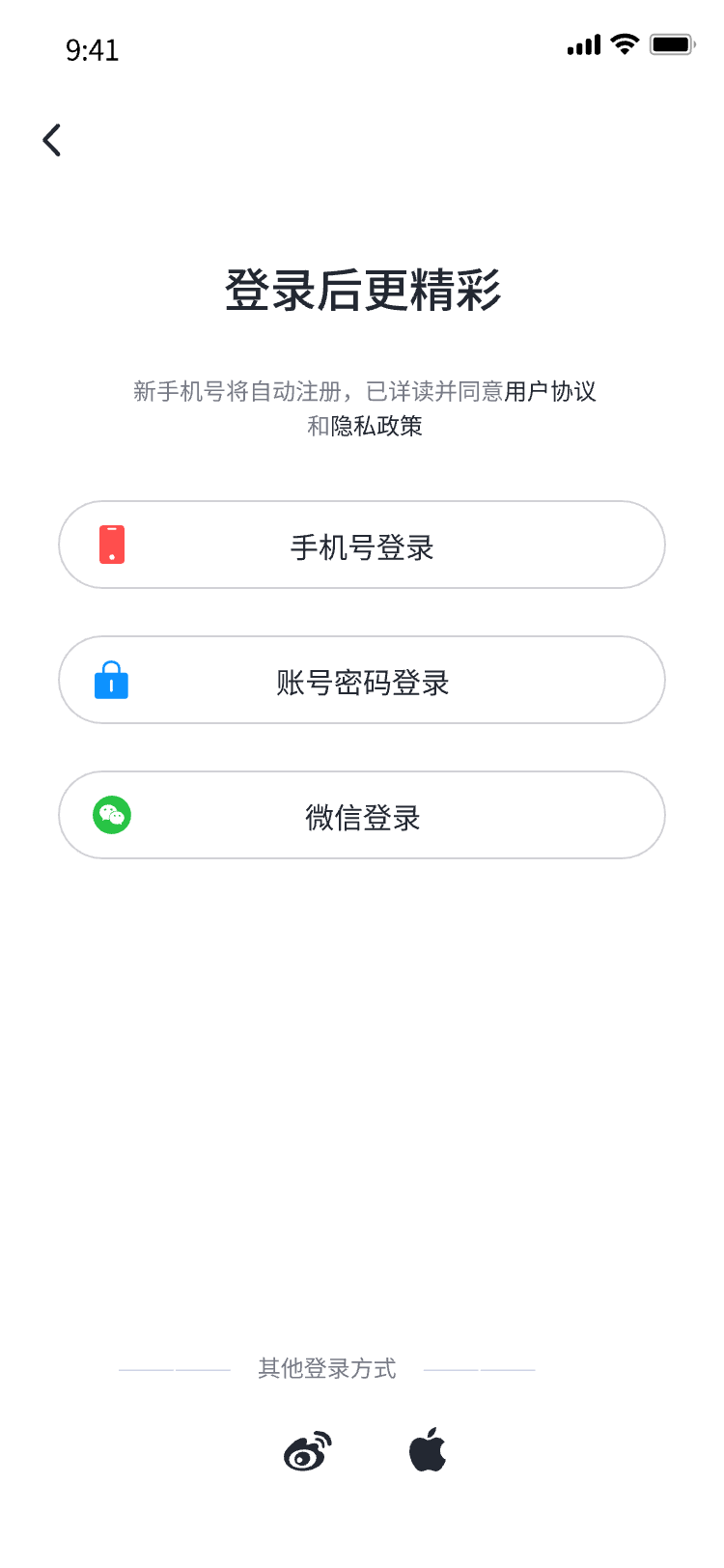The width and height of the screenshot is (724, 1568).
Task: Go back with the top-left arrow
Action: pyautogui.click(x=52, y=140)
